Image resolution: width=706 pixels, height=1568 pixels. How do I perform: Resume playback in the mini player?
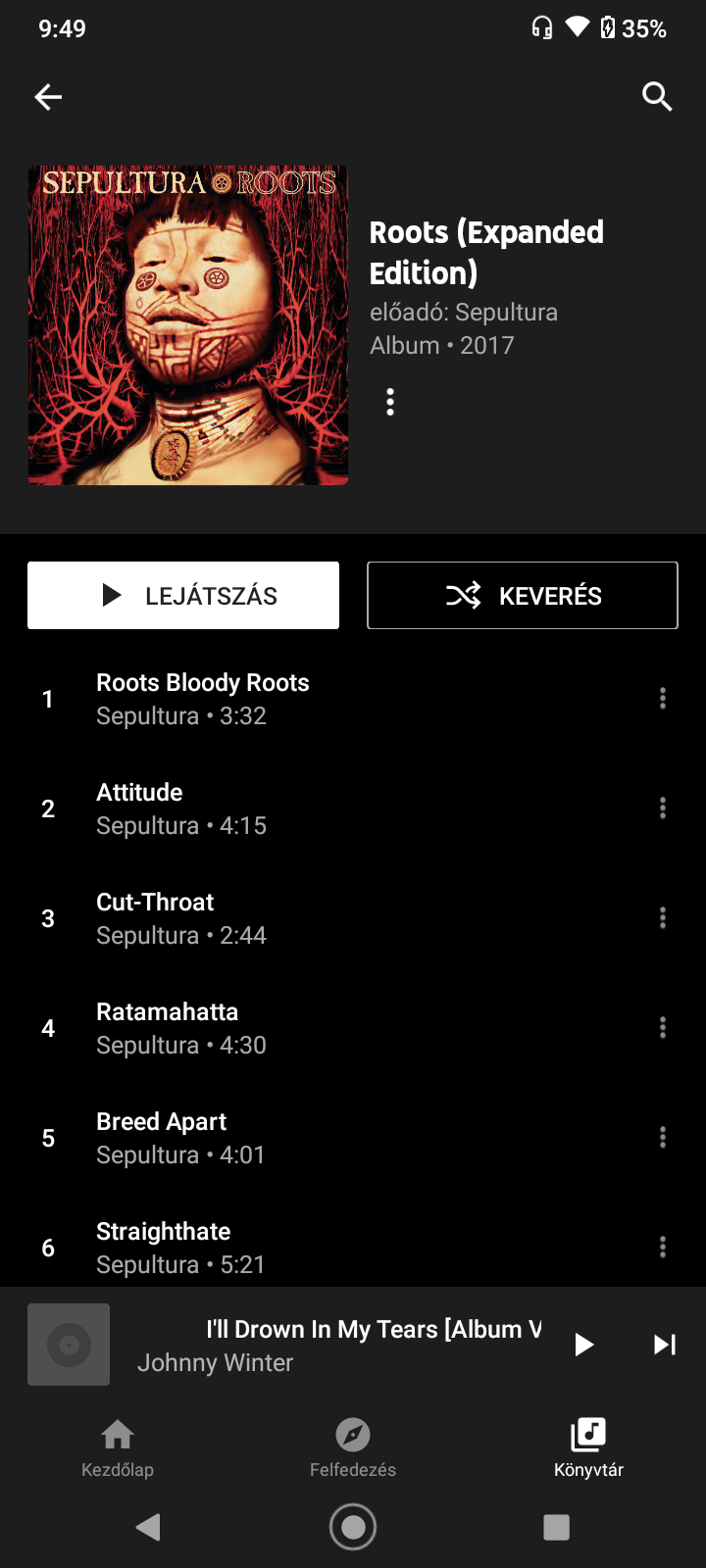583,1345
